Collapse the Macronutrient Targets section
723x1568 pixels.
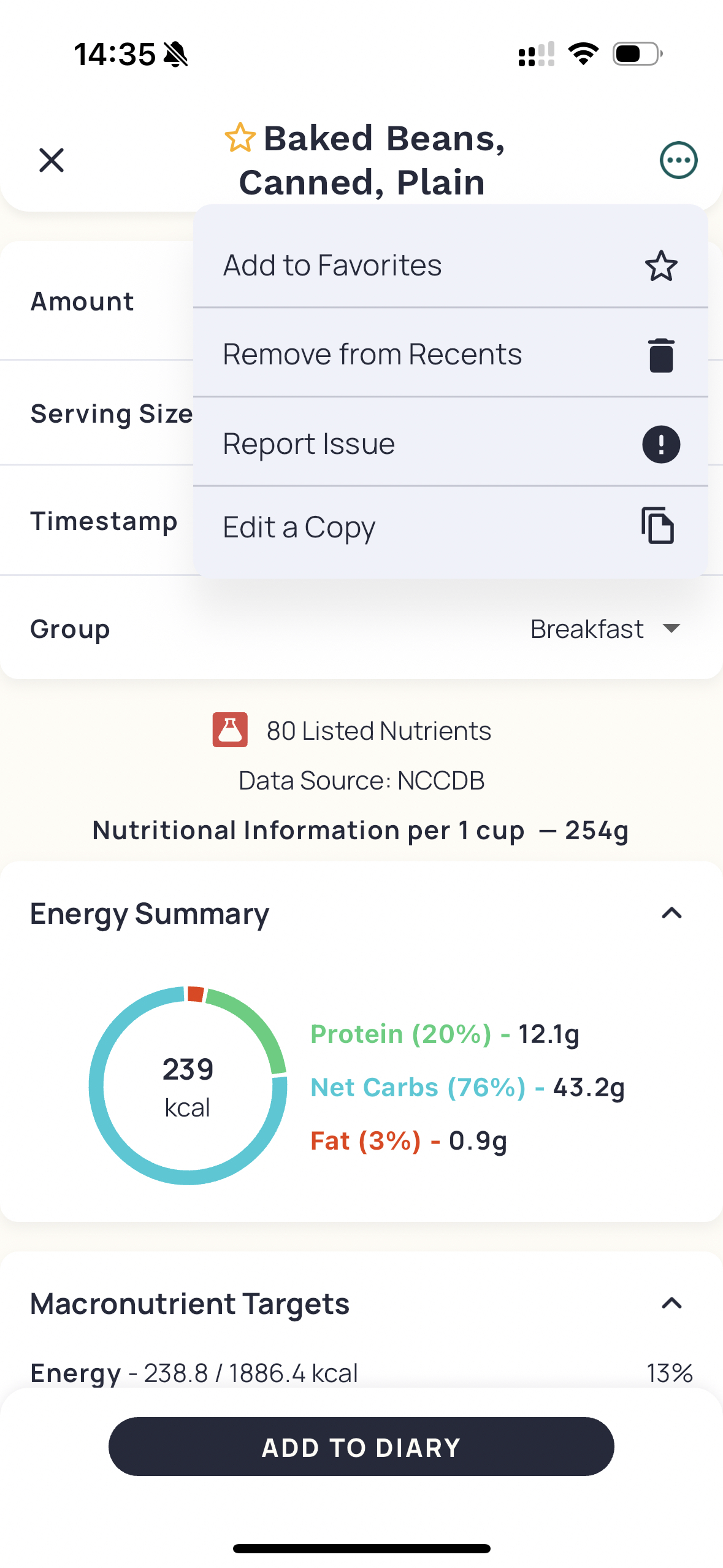tap(672, 1303)
